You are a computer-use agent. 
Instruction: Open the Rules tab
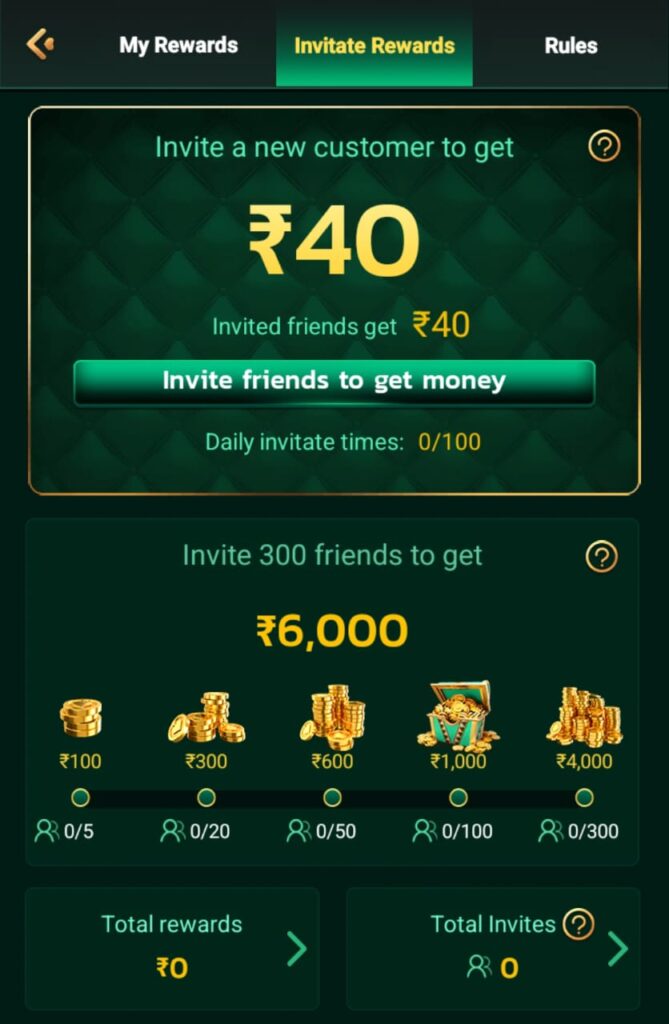tap(570, 45)
